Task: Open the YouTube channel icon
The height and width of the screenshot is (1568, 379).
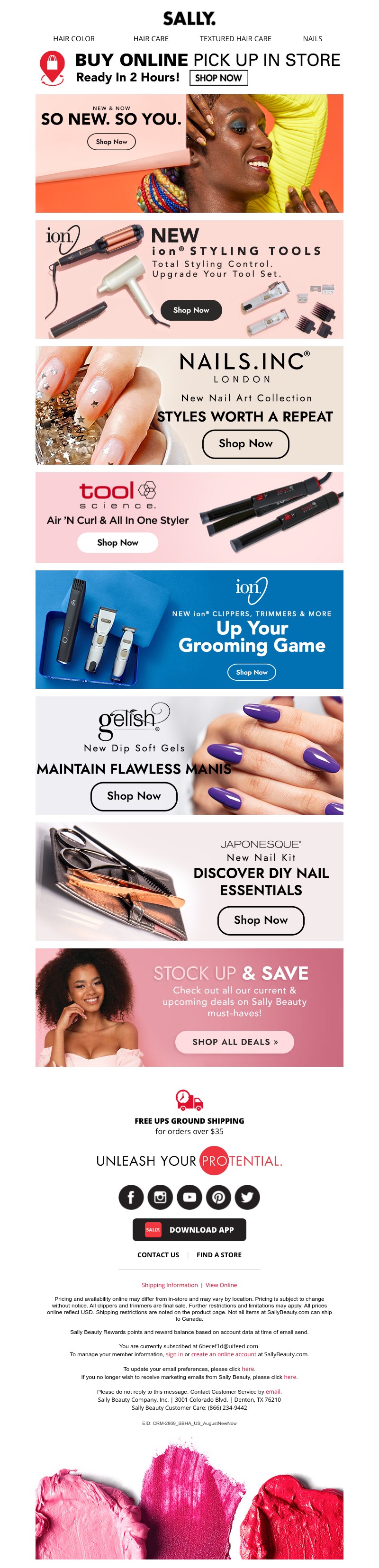Action: (x=189, y=1197)
